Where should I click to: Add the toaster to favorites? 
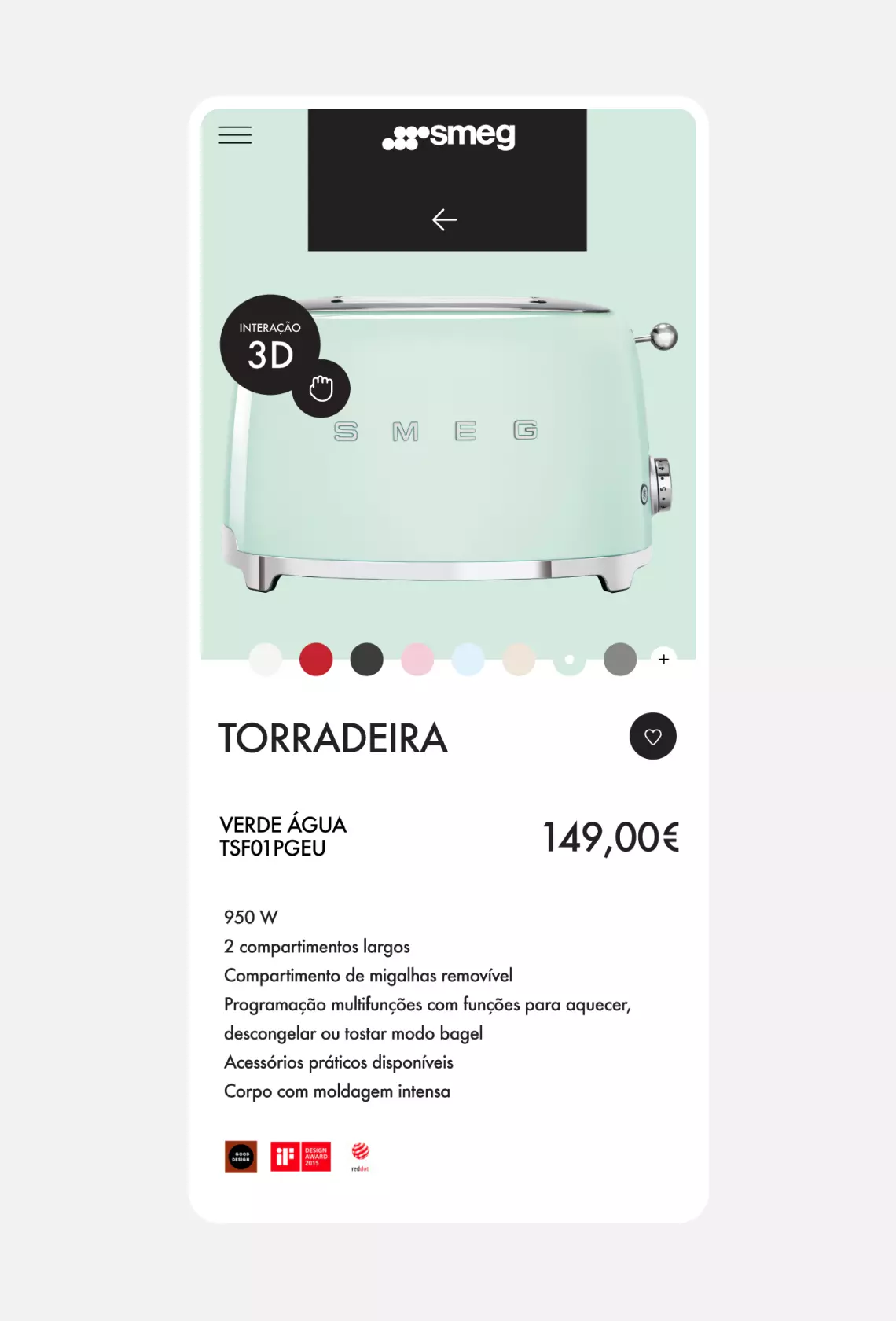652,737
